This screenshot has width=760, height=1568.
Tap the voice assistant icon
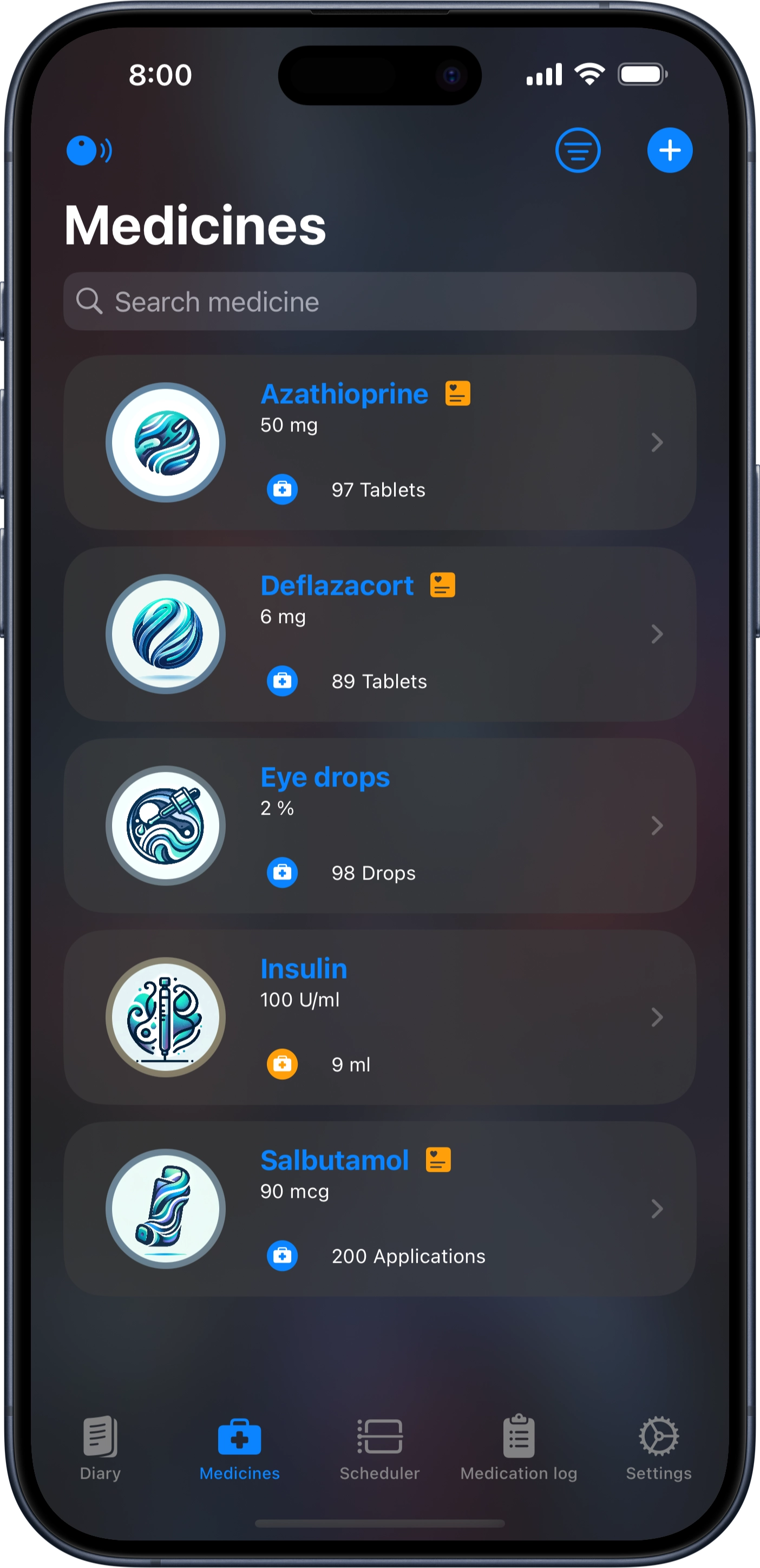click(88, 150)
